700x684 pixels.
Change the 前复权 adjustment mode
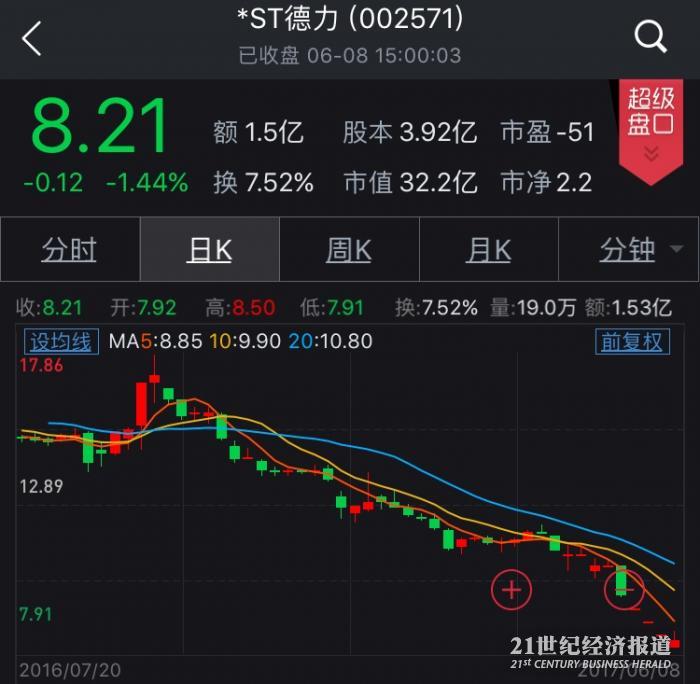pyautogui.click(x=632, y=341)
